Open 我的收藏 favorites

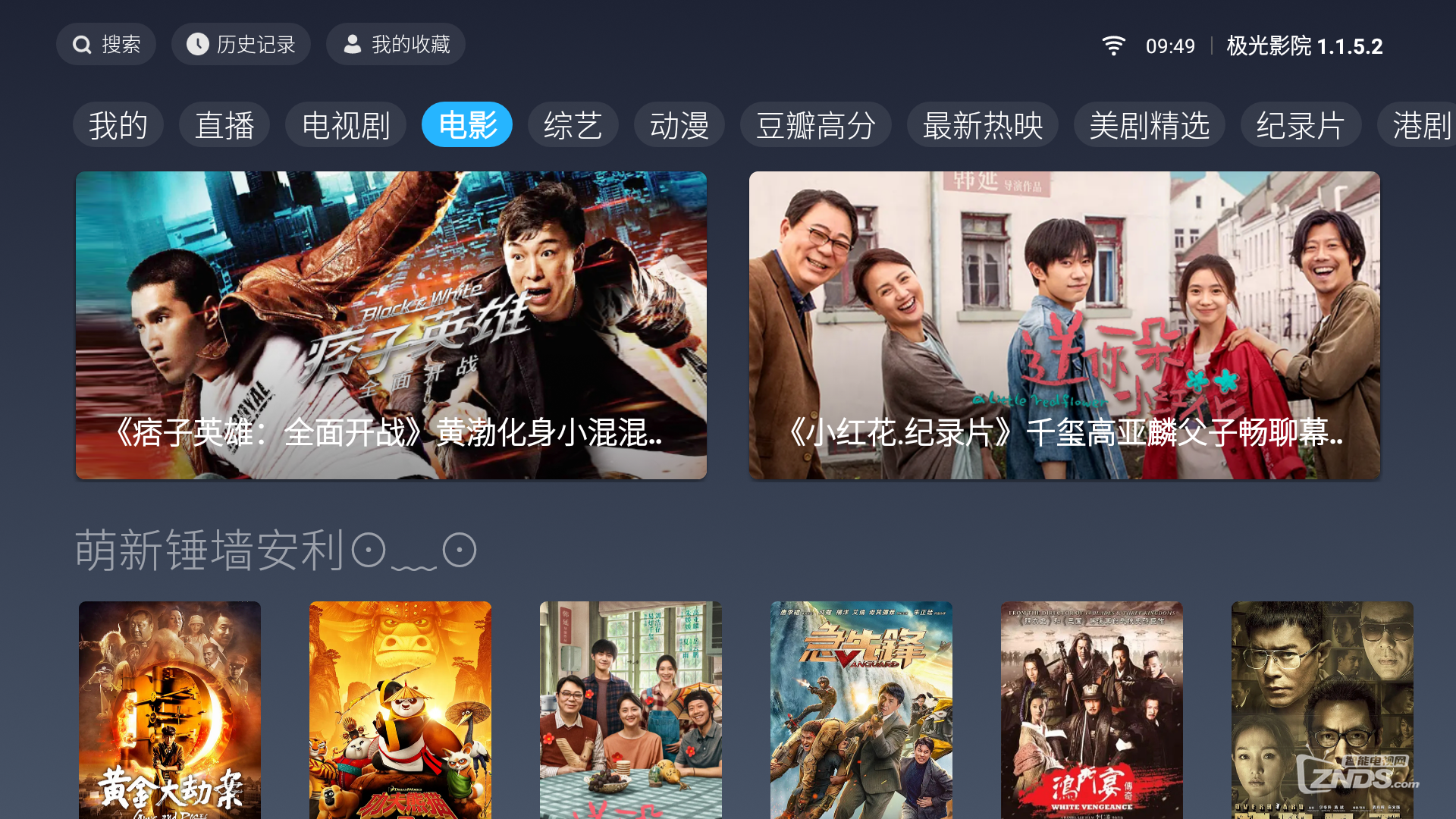pyautogui.click(x=396, y=45)
